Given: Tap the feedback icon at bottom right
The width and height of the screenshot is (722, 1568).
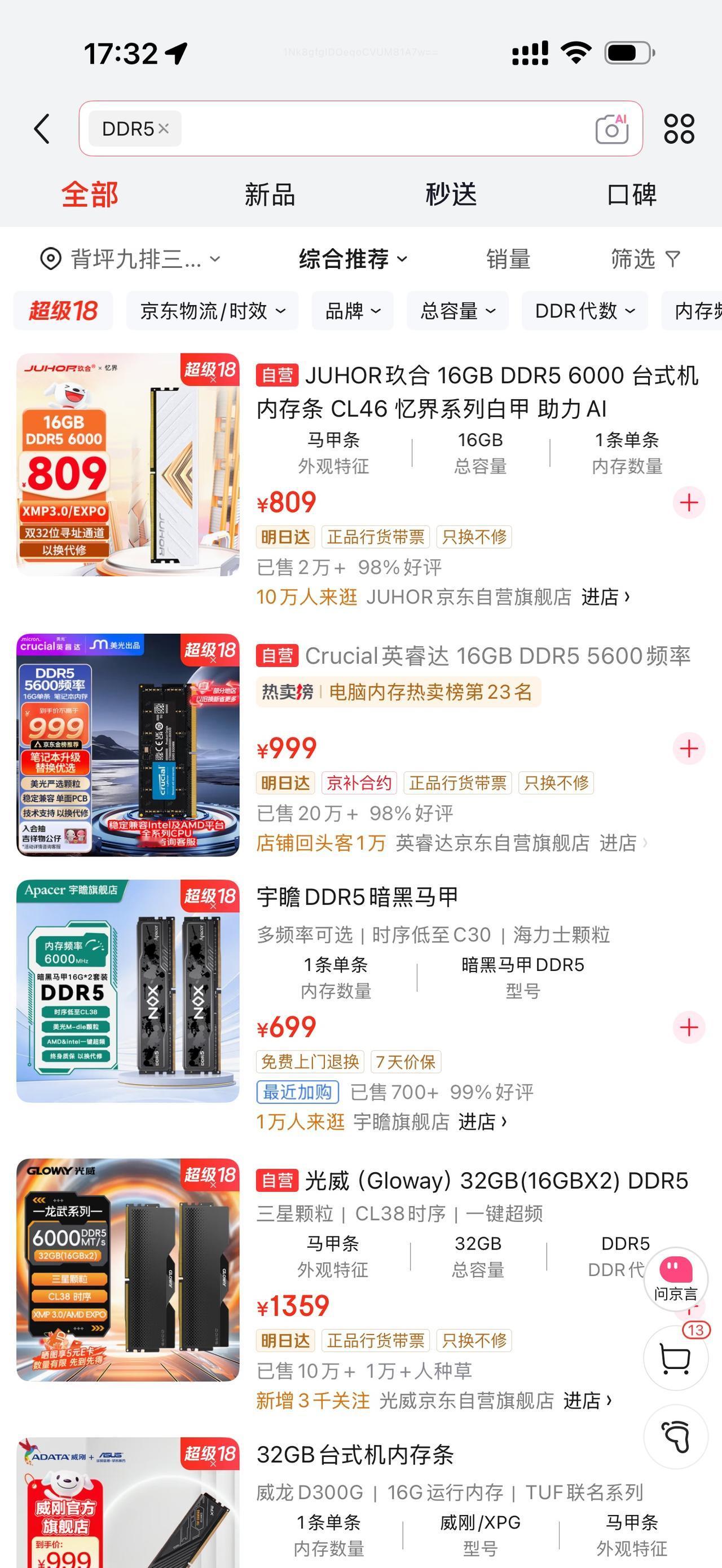Looking at the screenshot, I should tap(676, 1437).
